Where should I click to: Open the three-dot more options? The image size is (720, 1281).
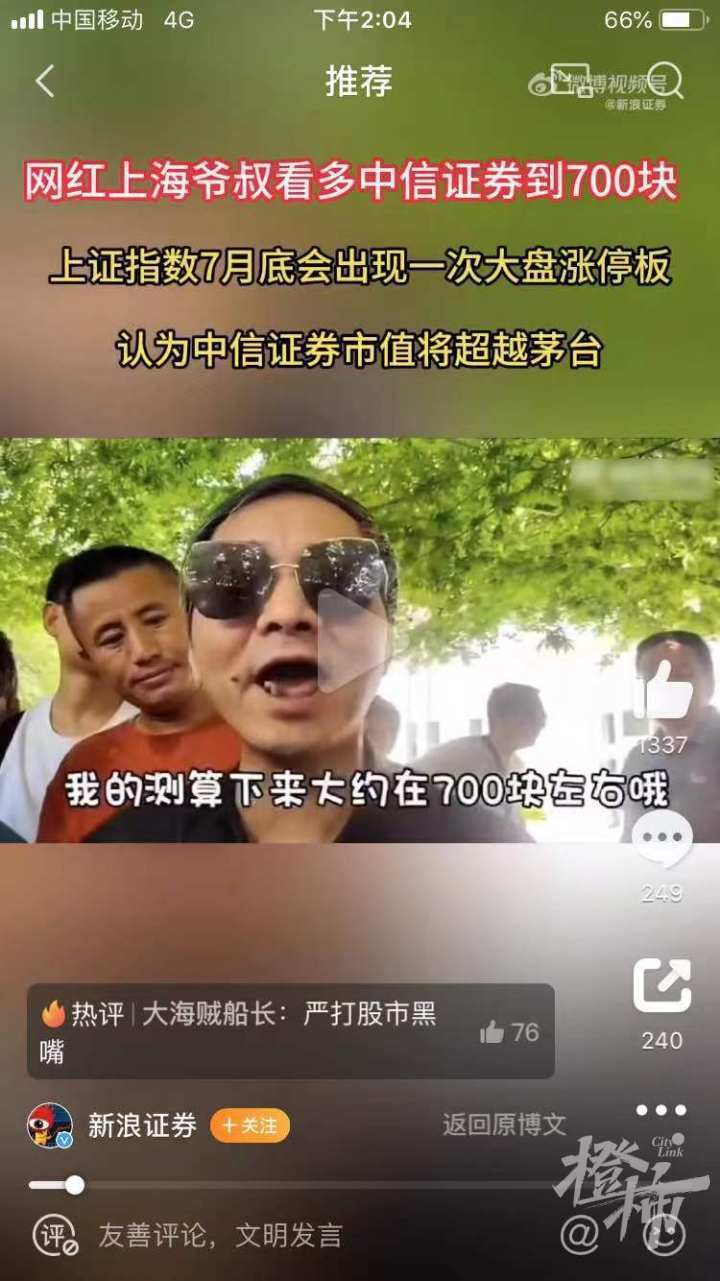click(x=662, y=1110)
